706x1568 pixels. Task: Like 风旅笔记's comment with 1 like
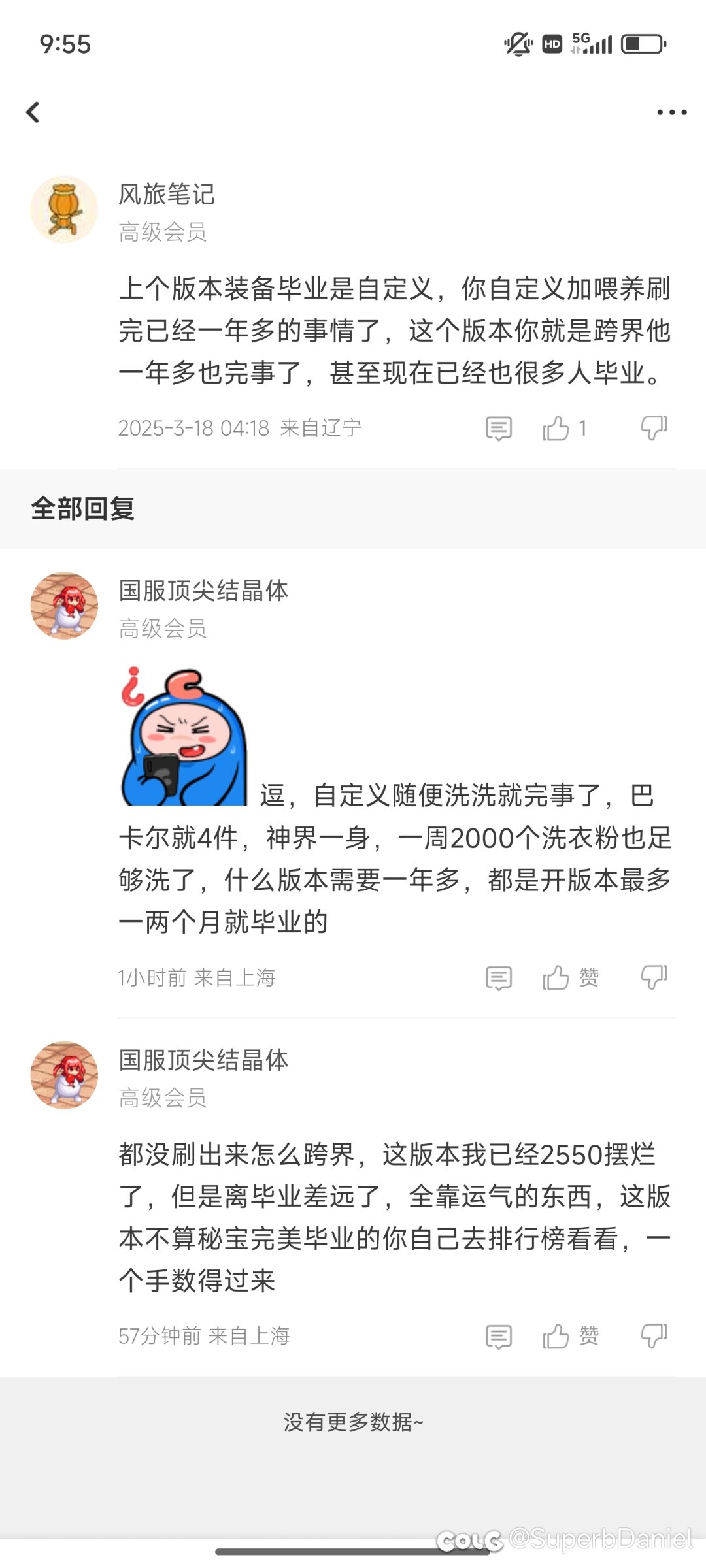(x=564, y=429)
